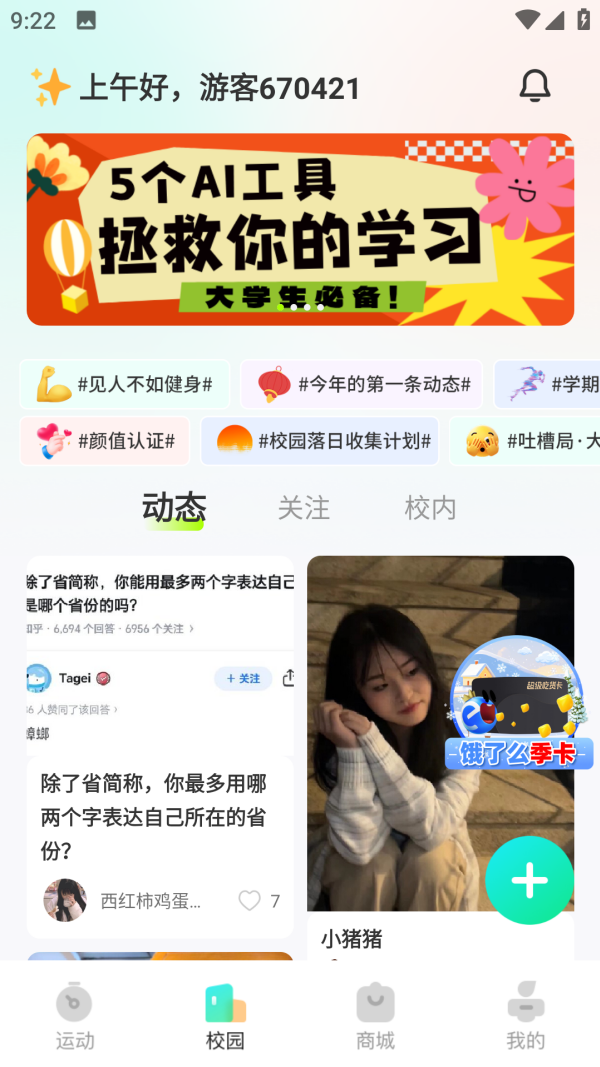Create a new post with plus button
Image resolution: width=600 pixels, height=1067 pixels.
pyautogui.click(x=529, y=880)
